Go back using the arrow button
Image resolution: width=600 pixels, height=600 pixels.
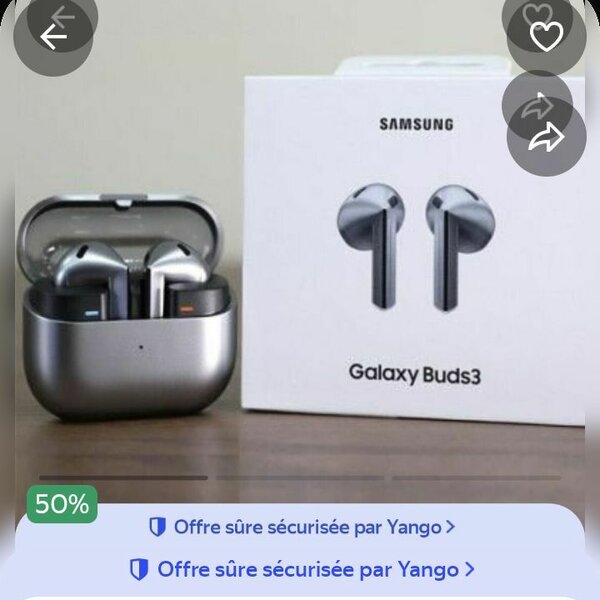(53, 37)
